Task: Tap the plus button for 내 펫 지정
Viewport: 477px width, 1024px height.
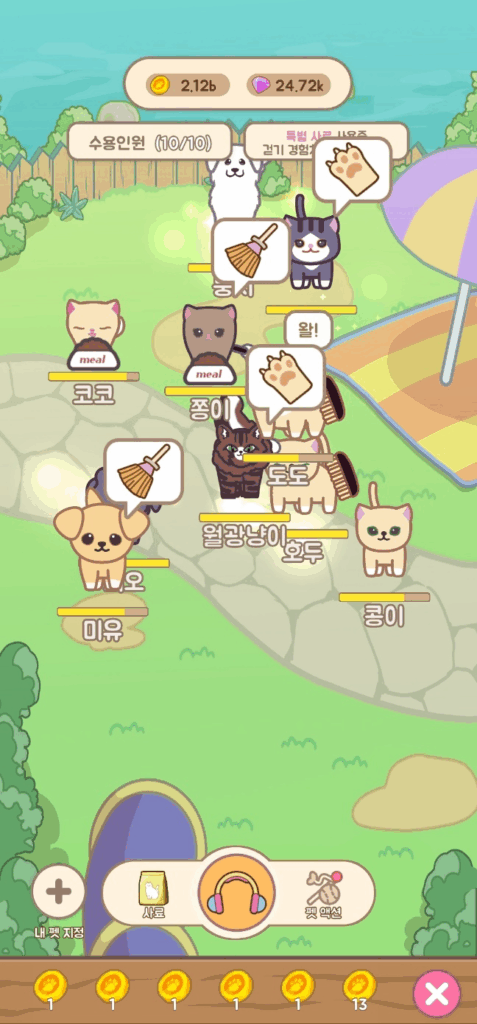Action: tap(59, 892)
